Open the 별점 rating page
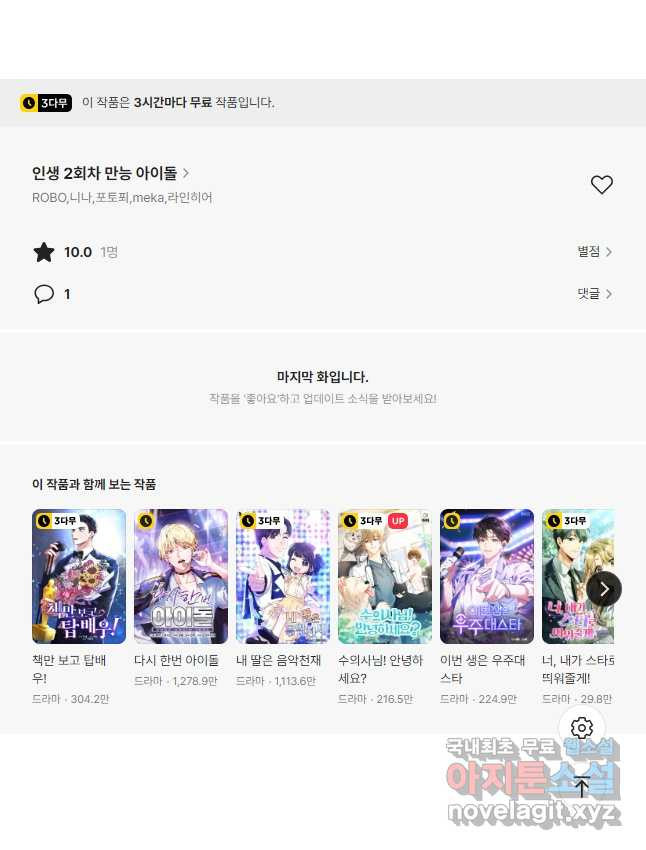Image resolution: width=646 pixels, height=850 pixels. [x=594, y=252]
